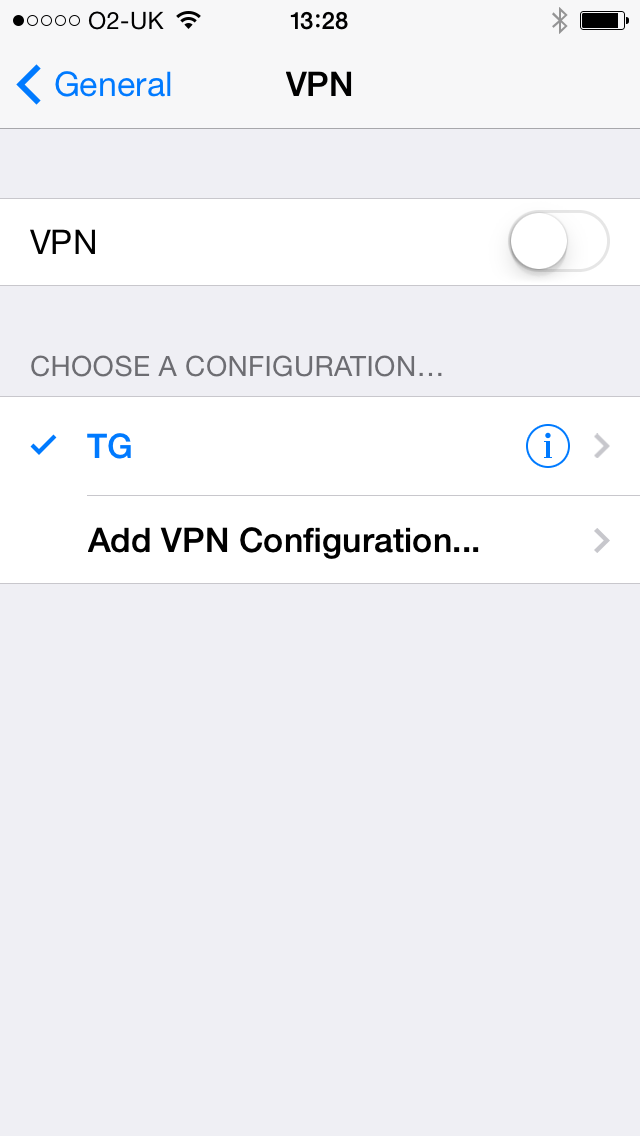Open info details for TG

click(547, 446)
